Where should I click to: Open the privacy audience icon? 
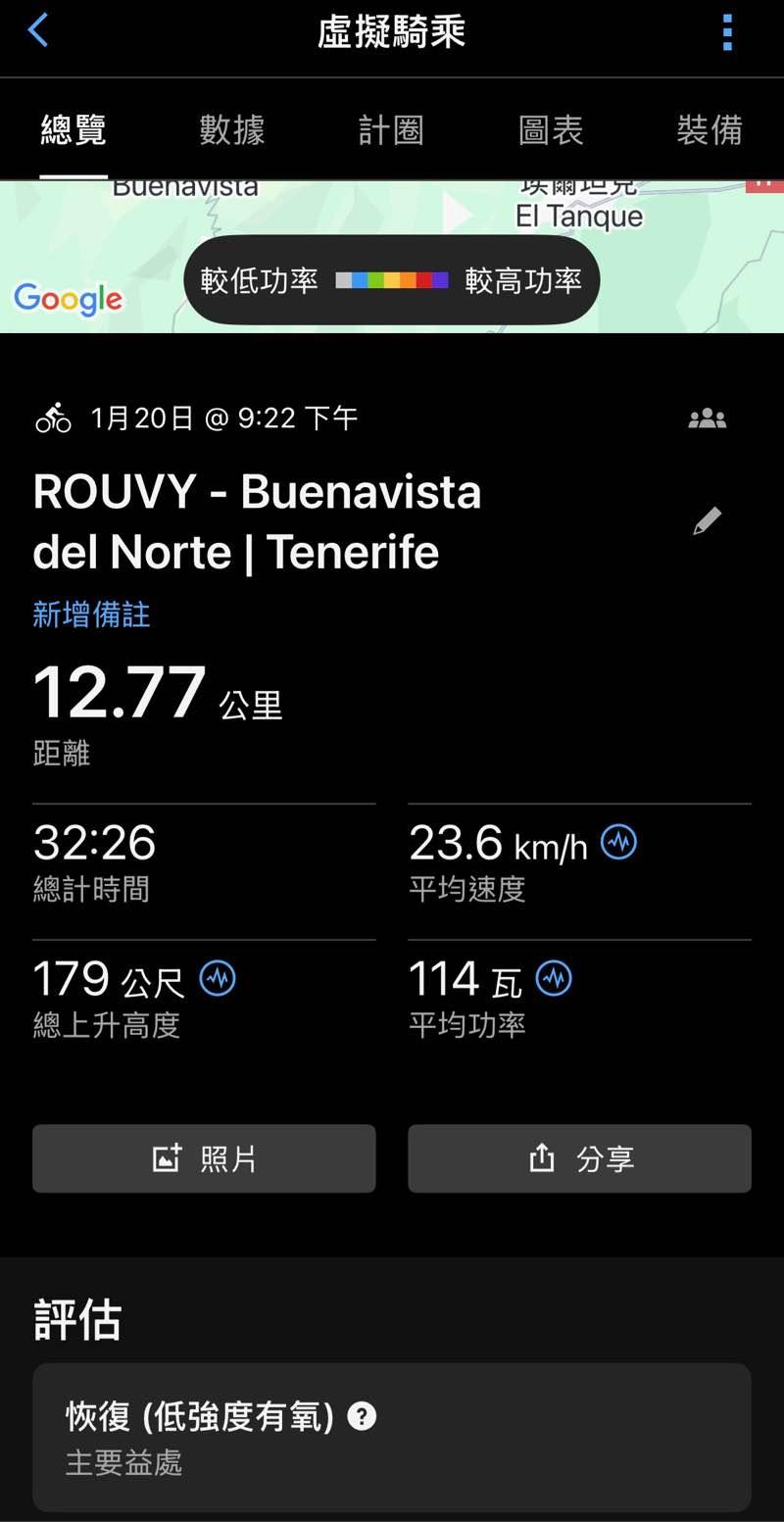707,419
